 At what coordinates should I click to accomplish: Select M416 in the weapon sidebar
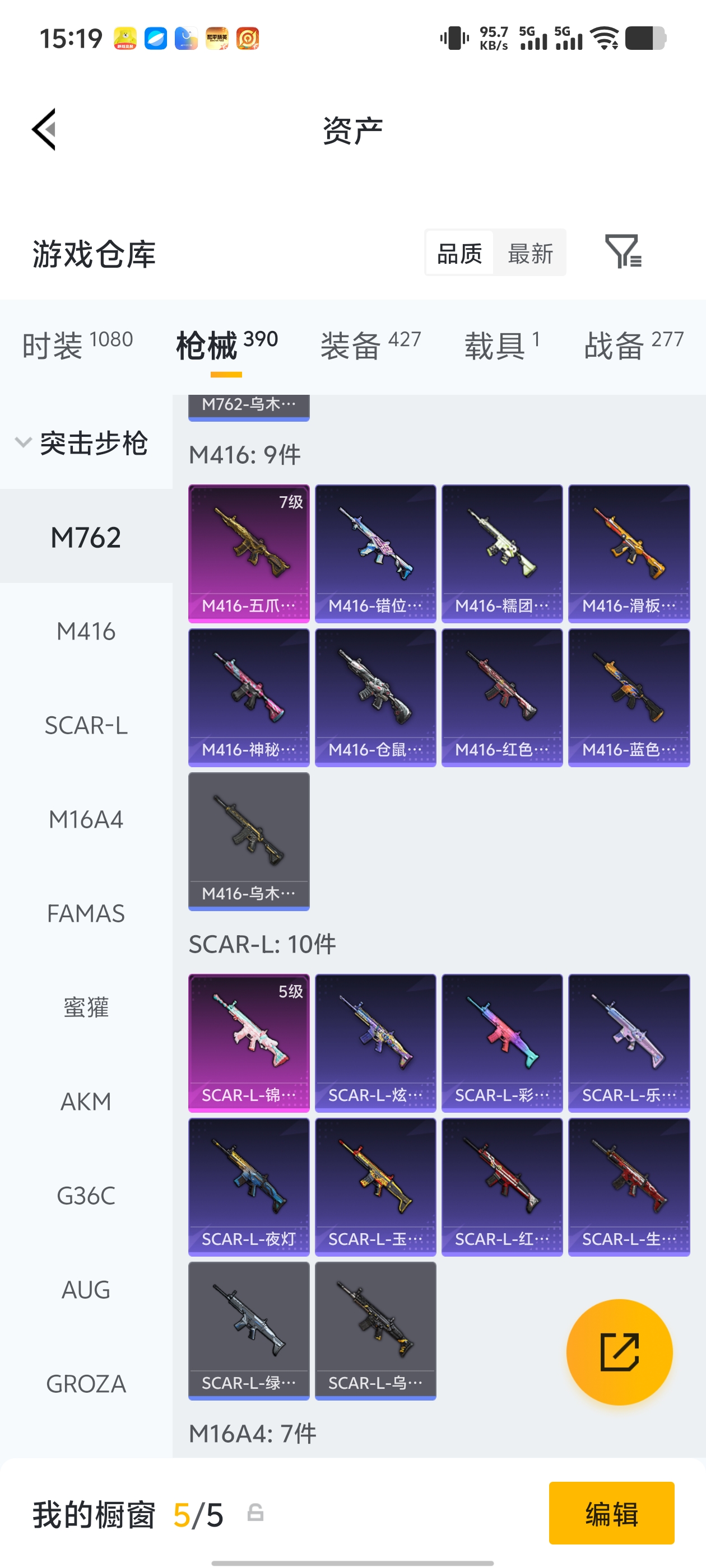tap(86, 631)
